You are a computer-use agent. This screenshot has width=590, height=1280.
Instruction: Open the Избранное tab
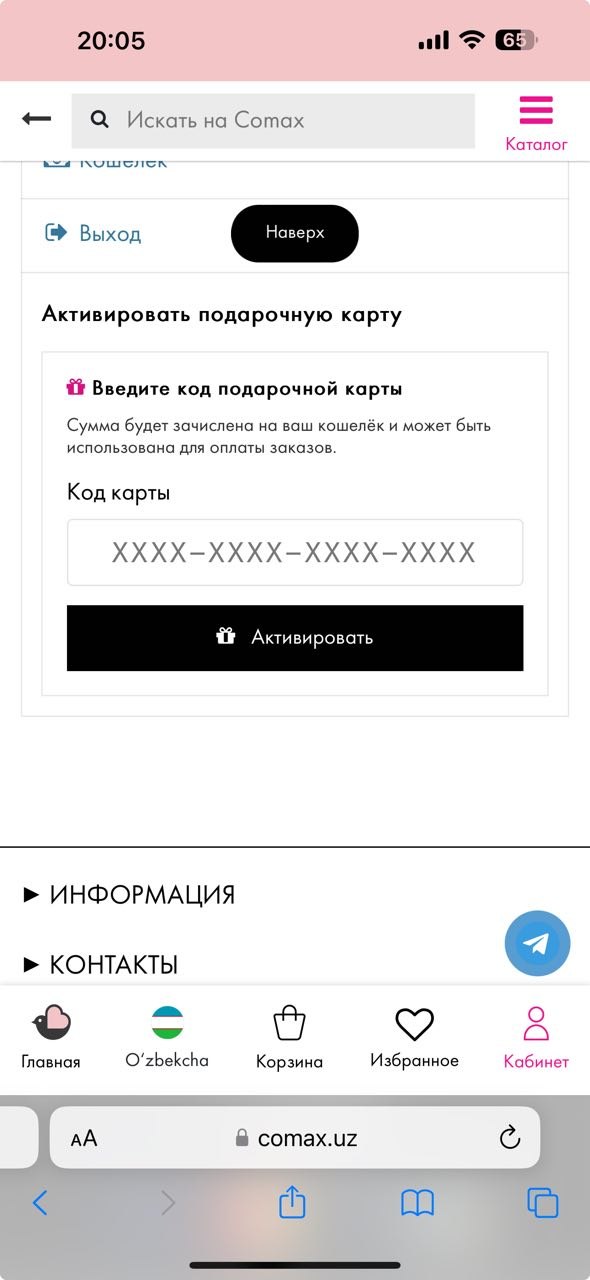point(414,1038)
